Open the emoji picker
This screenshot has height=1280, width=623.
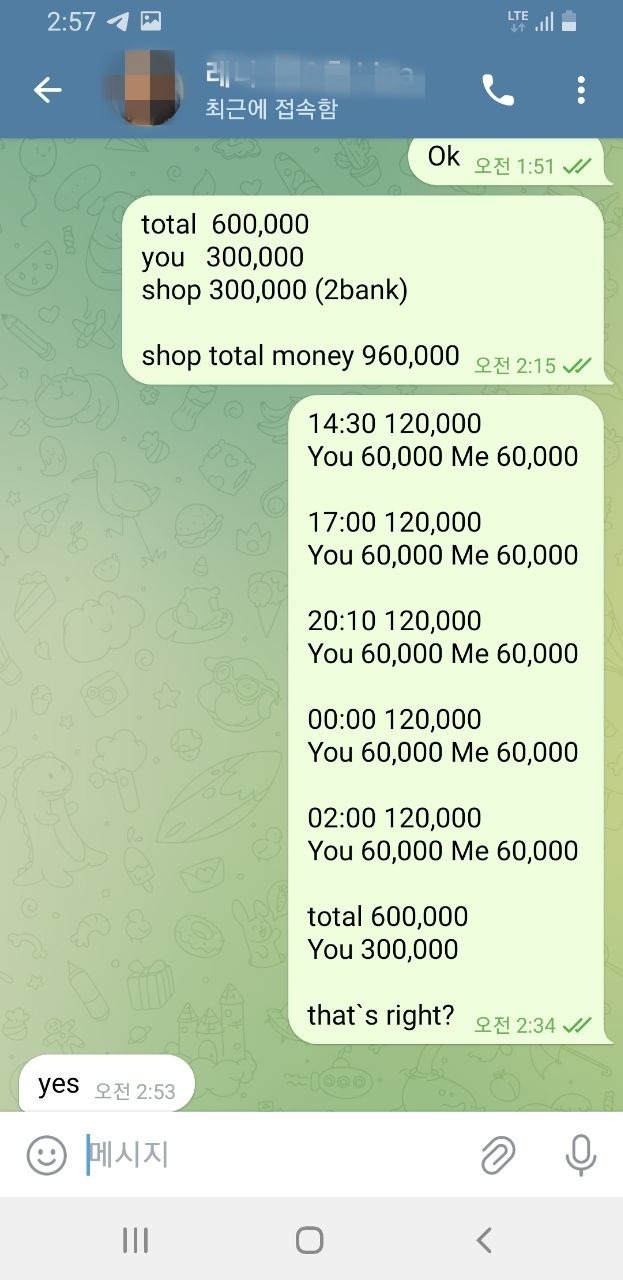(46, 1156)
